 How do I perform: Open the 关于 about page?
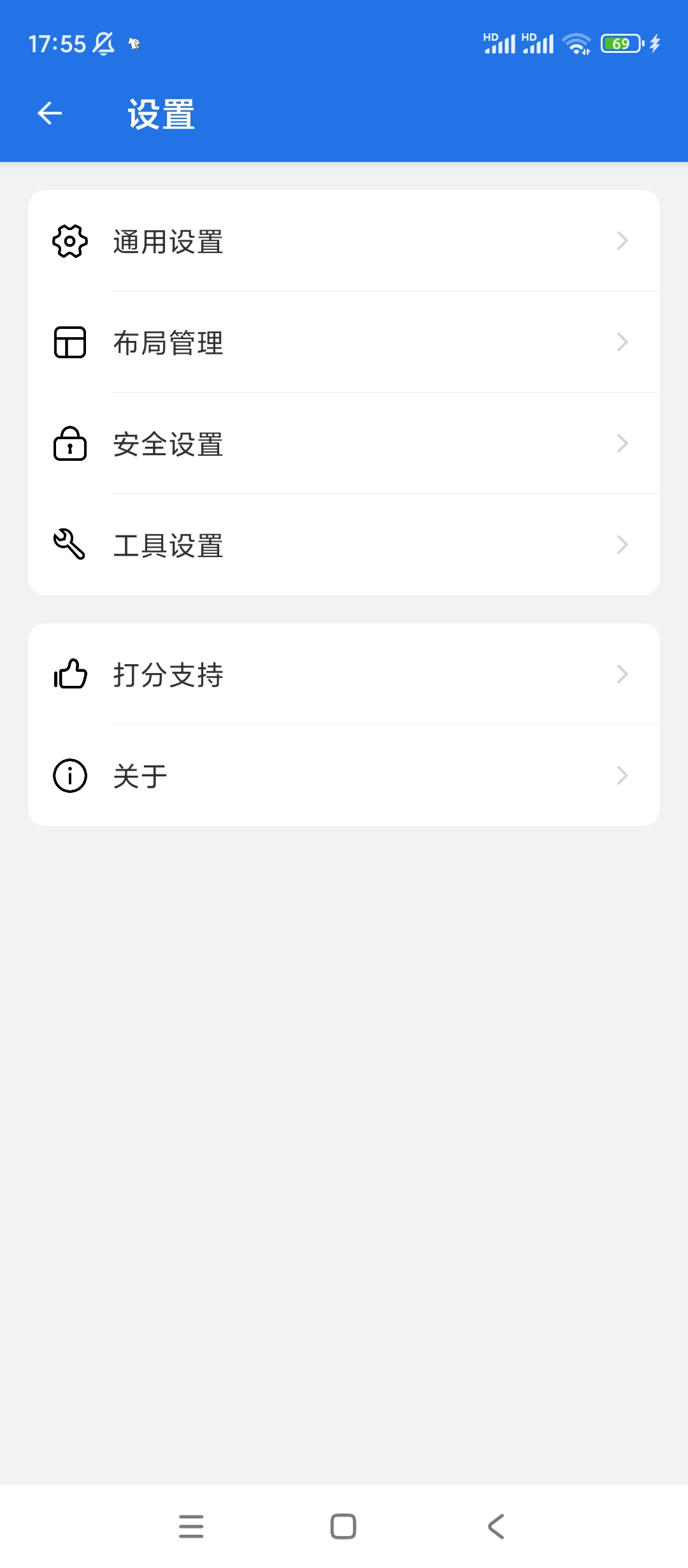pyautogui.click(x=344, y=776)
